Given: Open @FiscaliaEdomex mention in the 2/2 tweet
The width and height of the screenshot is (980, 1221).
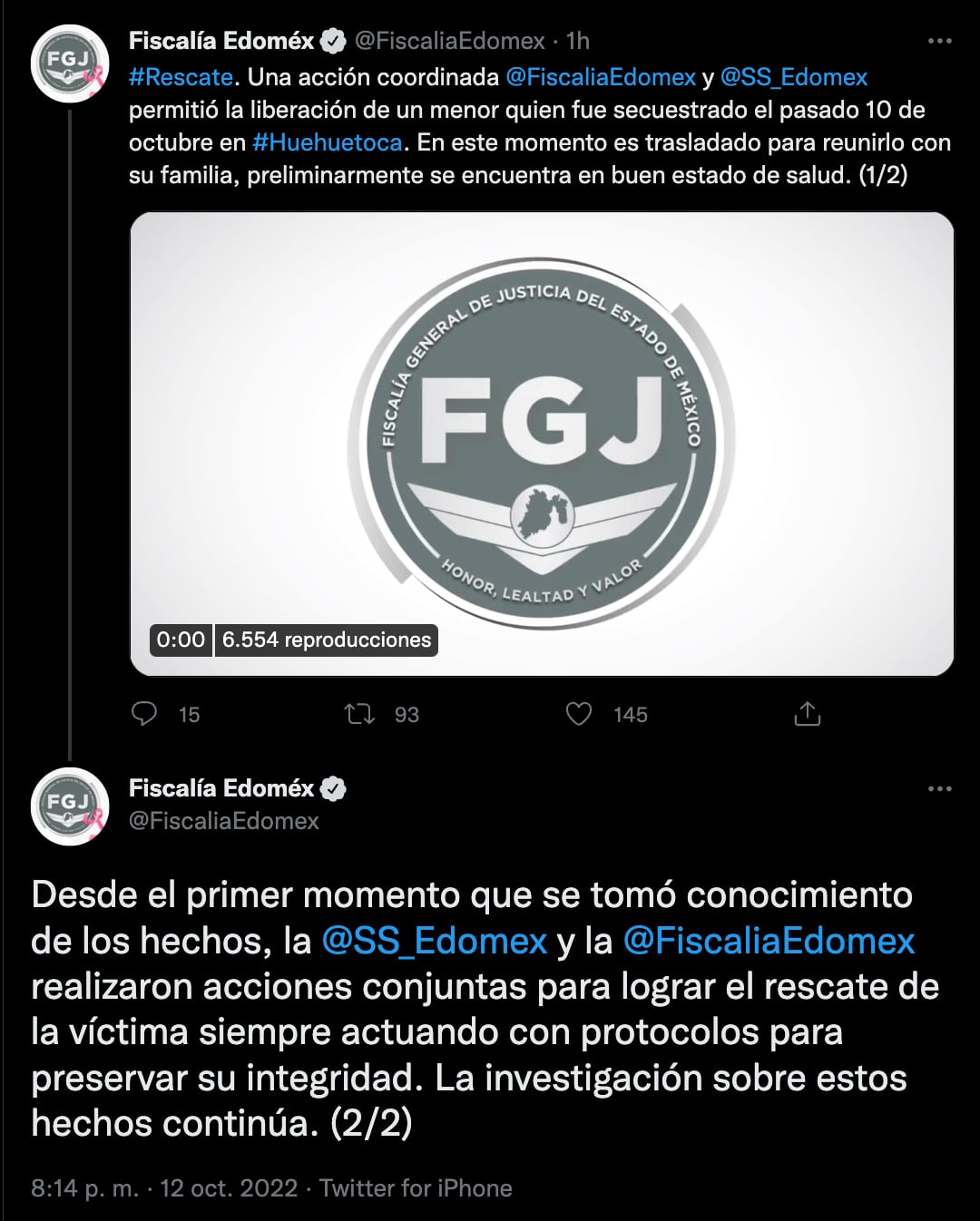Looking at the screenshot, I should pos(769,941).
